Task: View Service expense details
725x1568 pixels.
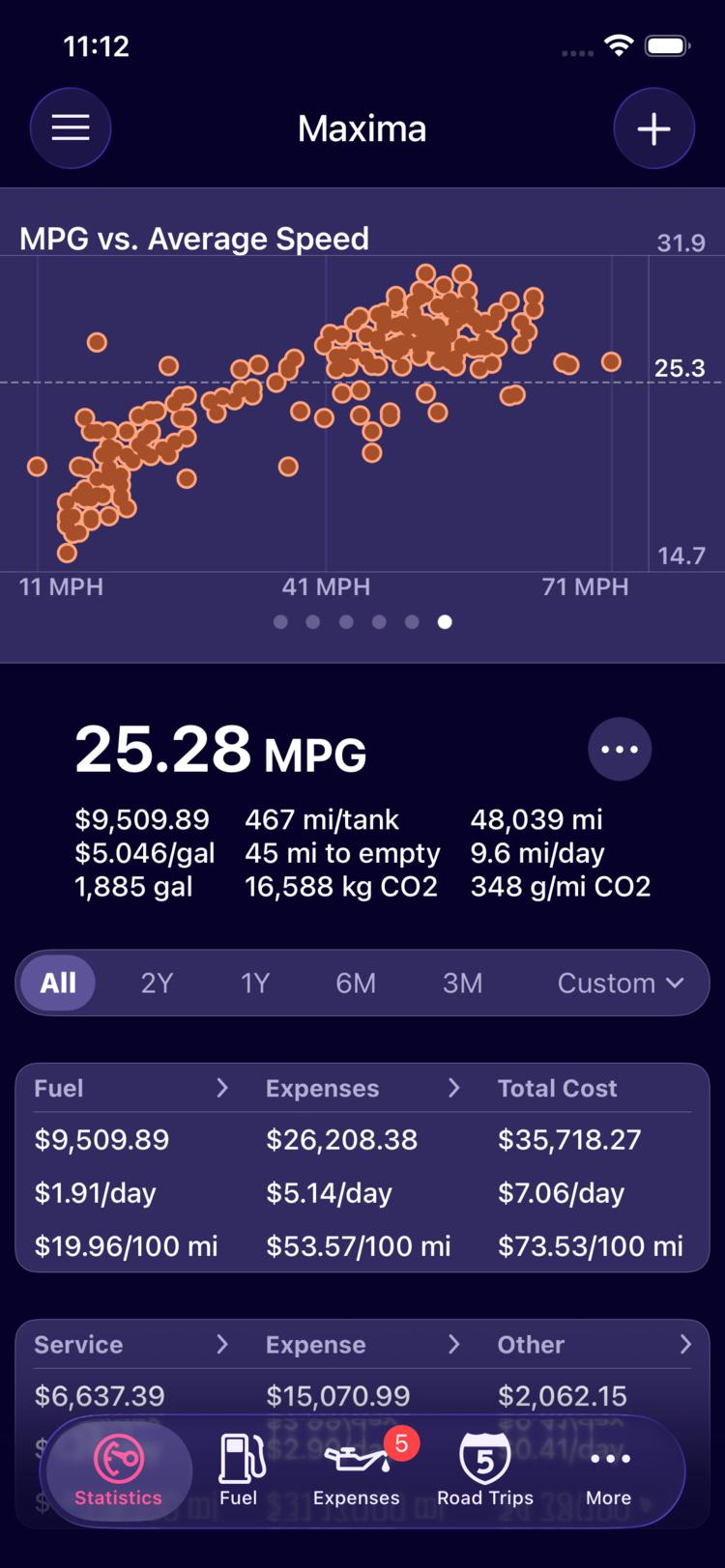Action: (x=131, y=1344)
